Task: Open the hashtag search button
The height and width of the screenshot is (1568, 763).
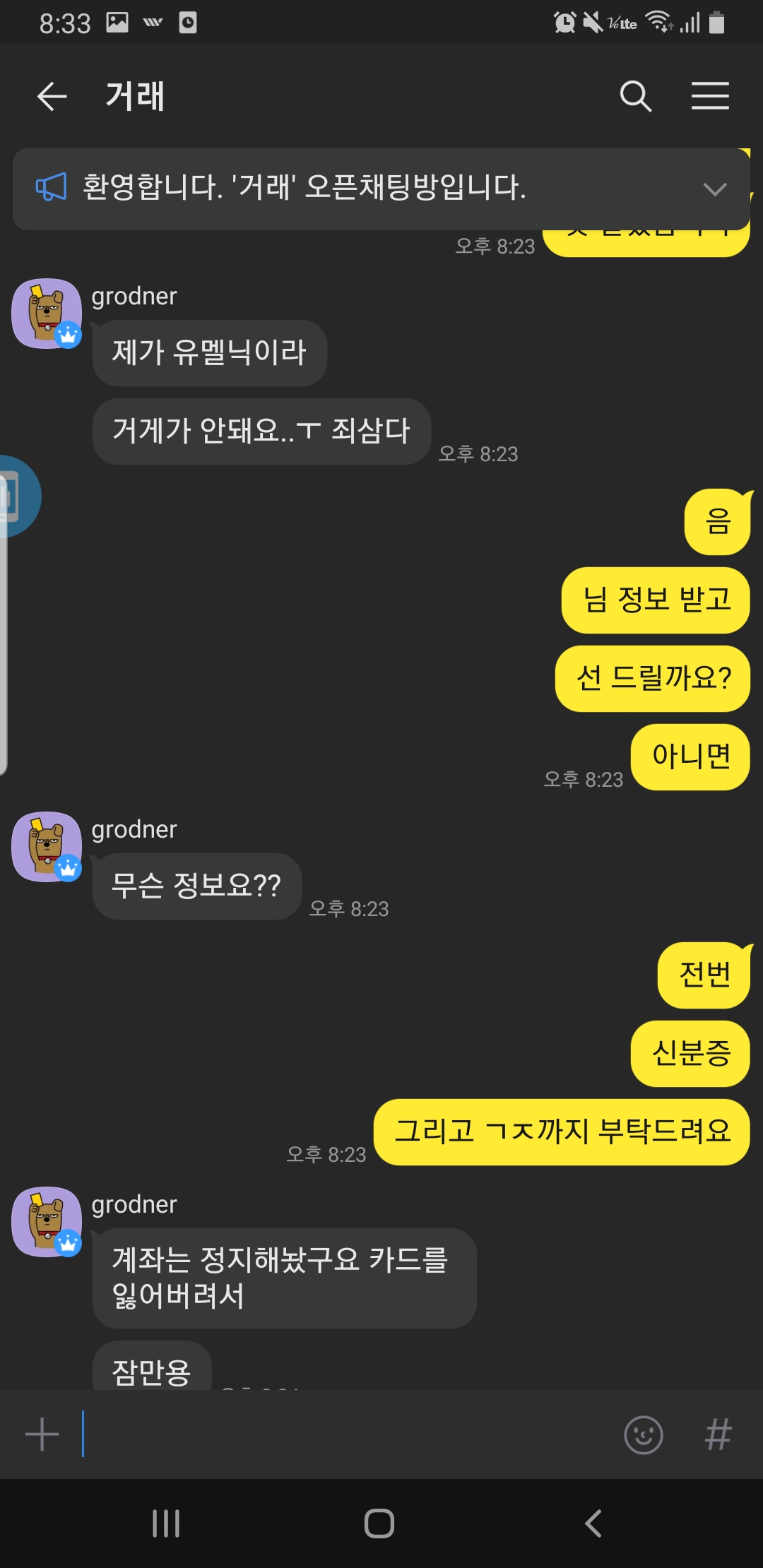Action: click(718, 1435)
